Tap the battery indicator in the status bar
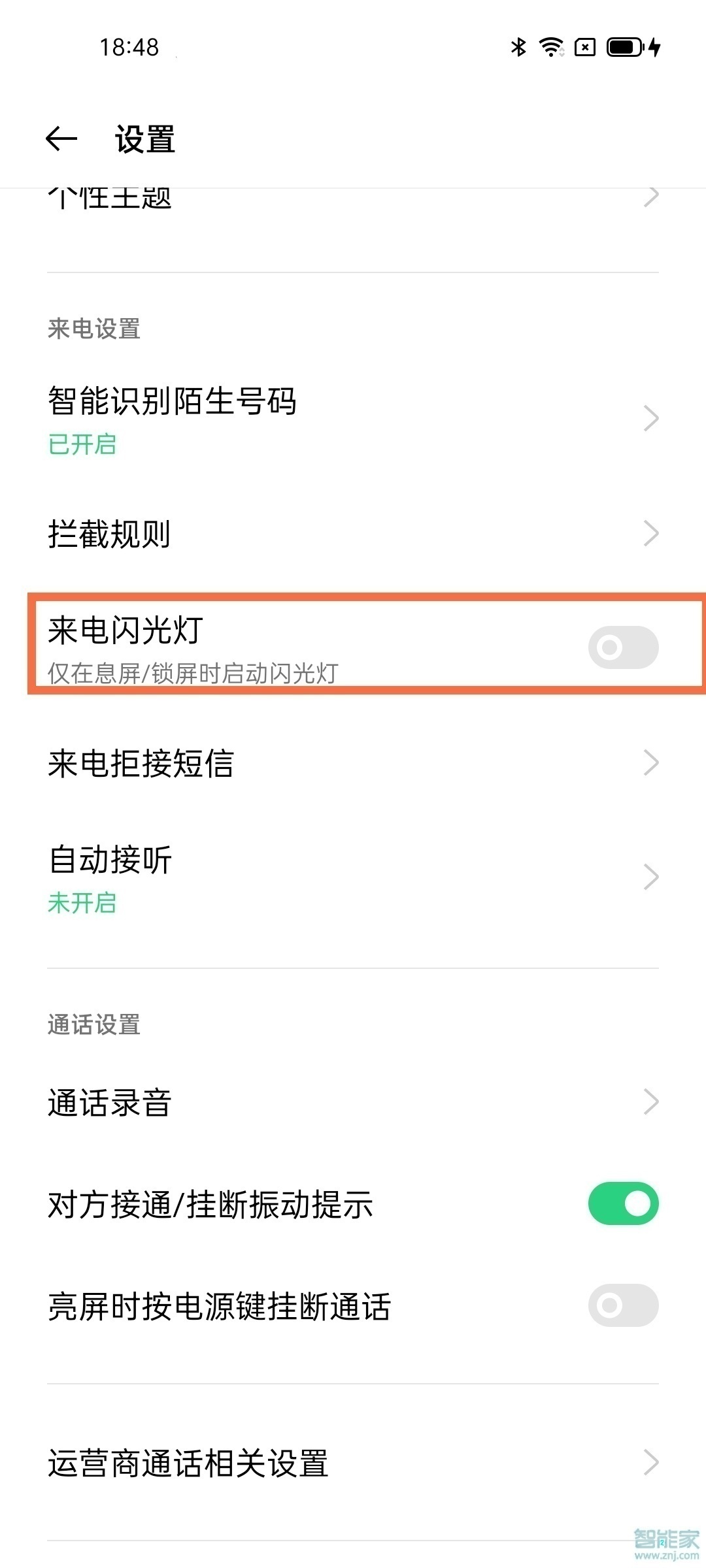 point(626,47)
